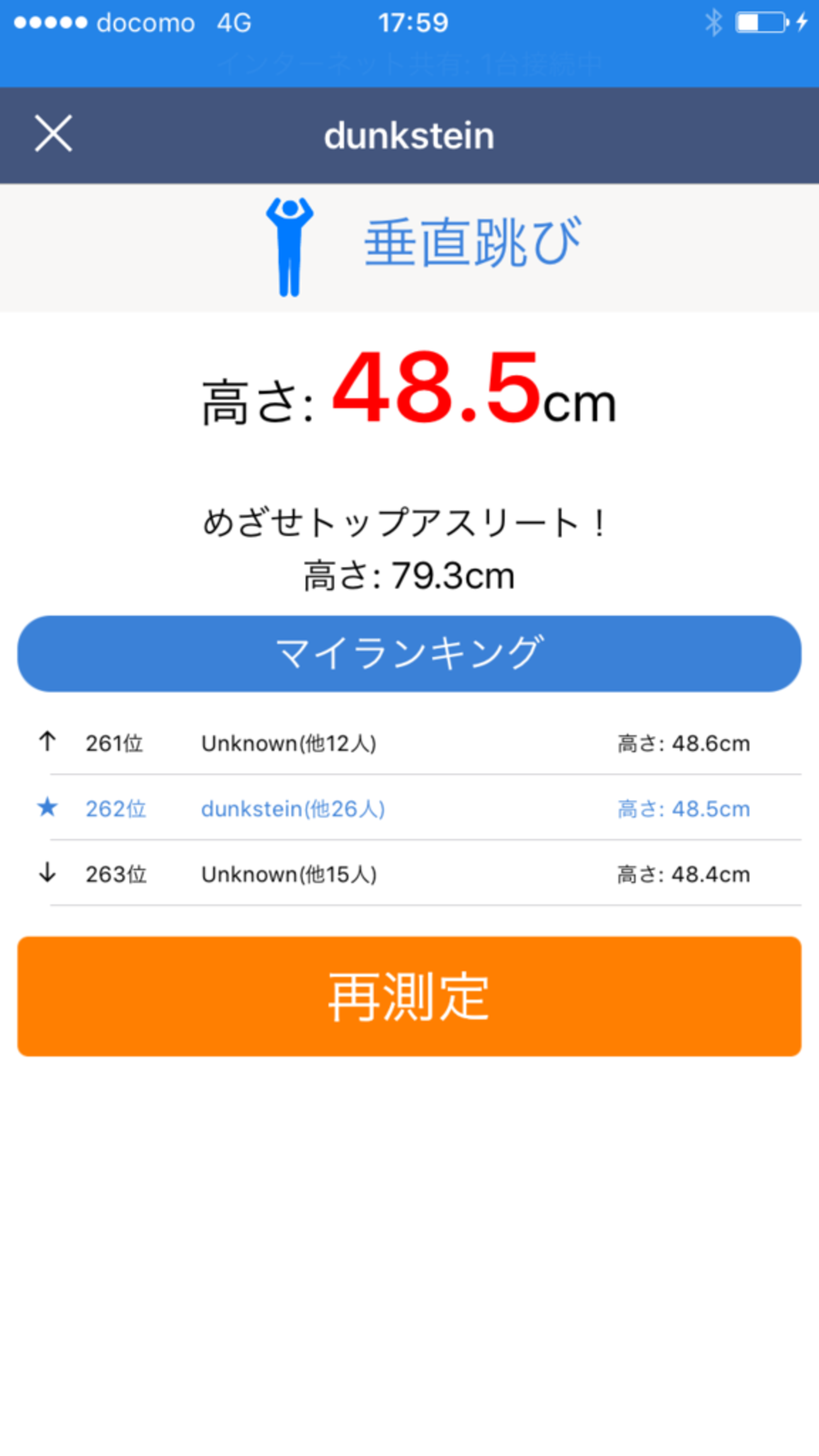The height and width of the screenshot is (1456, 819).
Task: Open マイランキング (My Ranking)
Action: 409,653
